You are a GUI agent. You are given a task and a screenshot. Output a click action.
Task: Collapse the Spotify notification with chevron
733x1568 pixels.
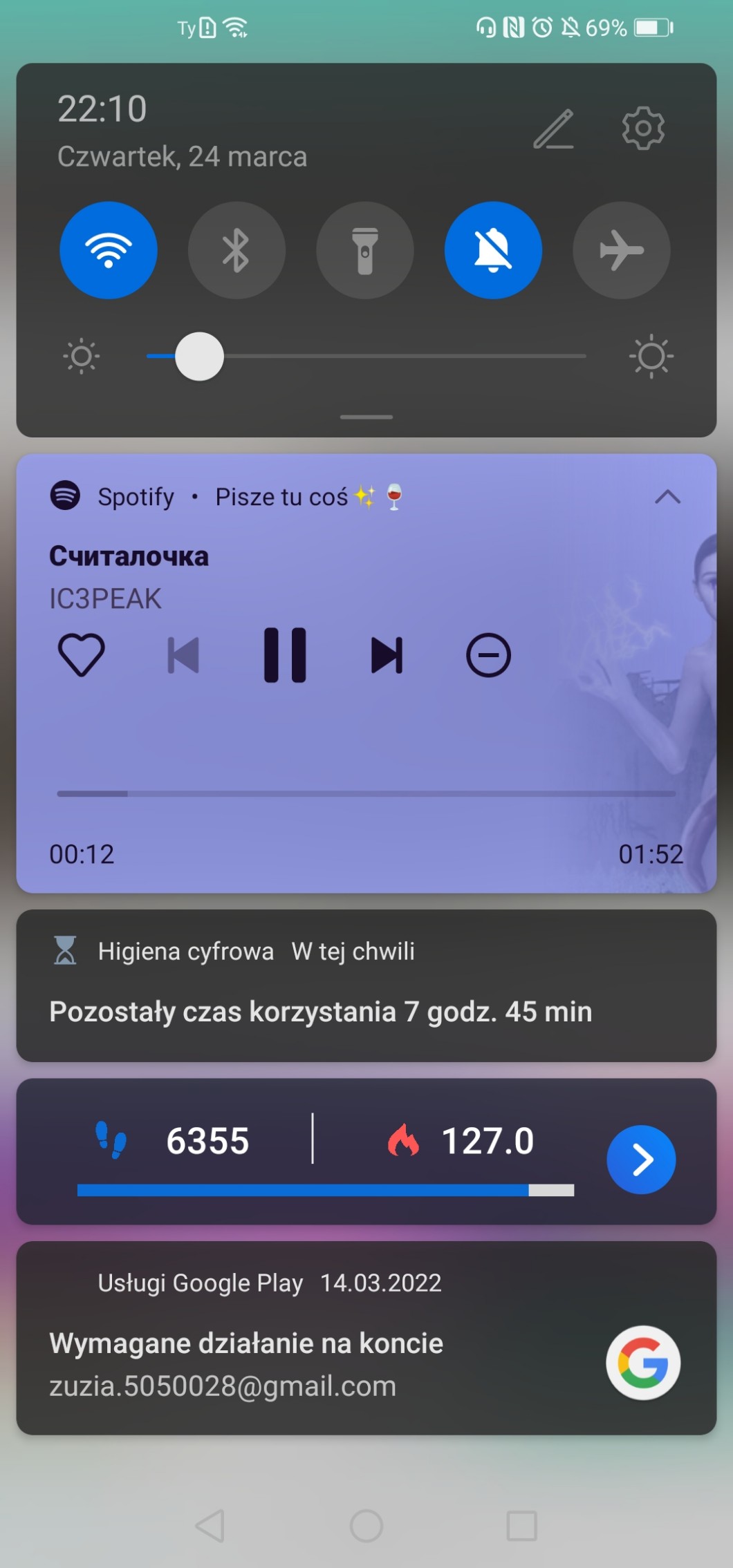point(667,497)
